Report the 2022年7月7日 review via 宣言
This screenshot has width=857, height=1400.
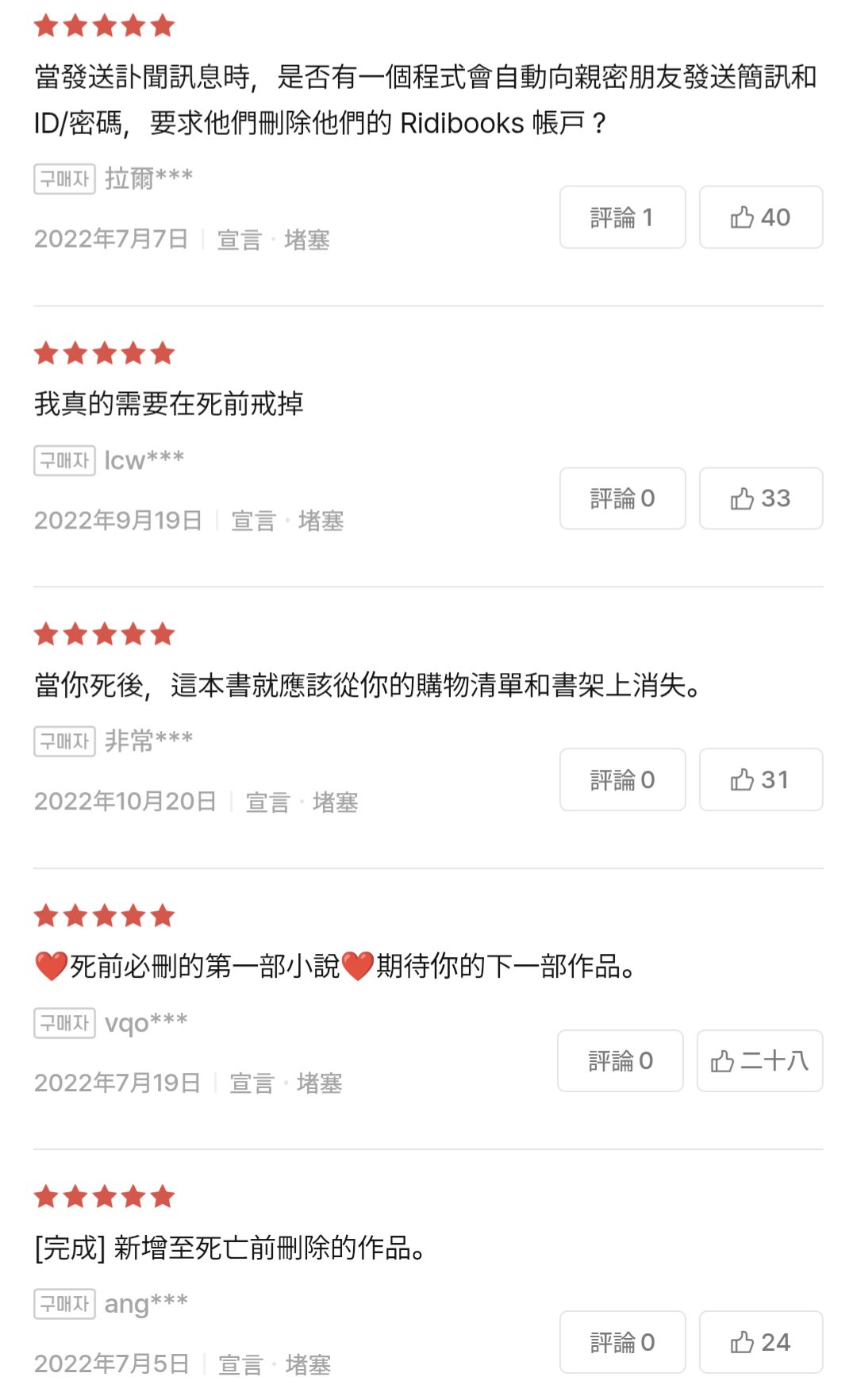tap(239, 240)
